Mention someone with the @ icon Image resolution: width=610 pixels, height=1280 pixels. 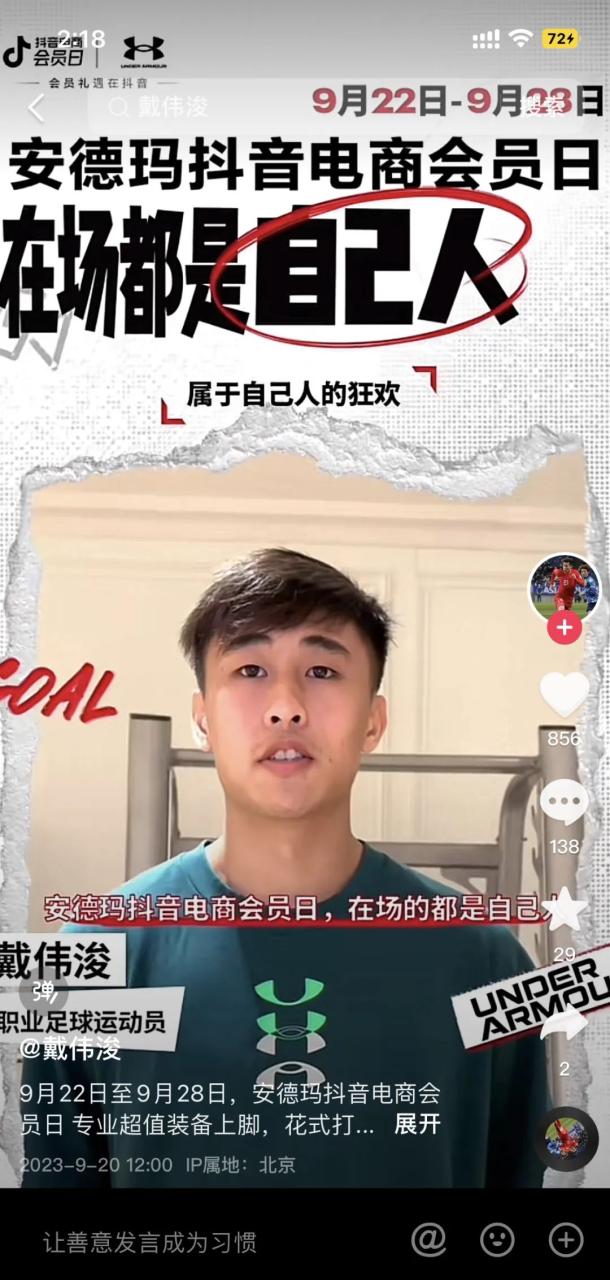[x=428, y=1240]
